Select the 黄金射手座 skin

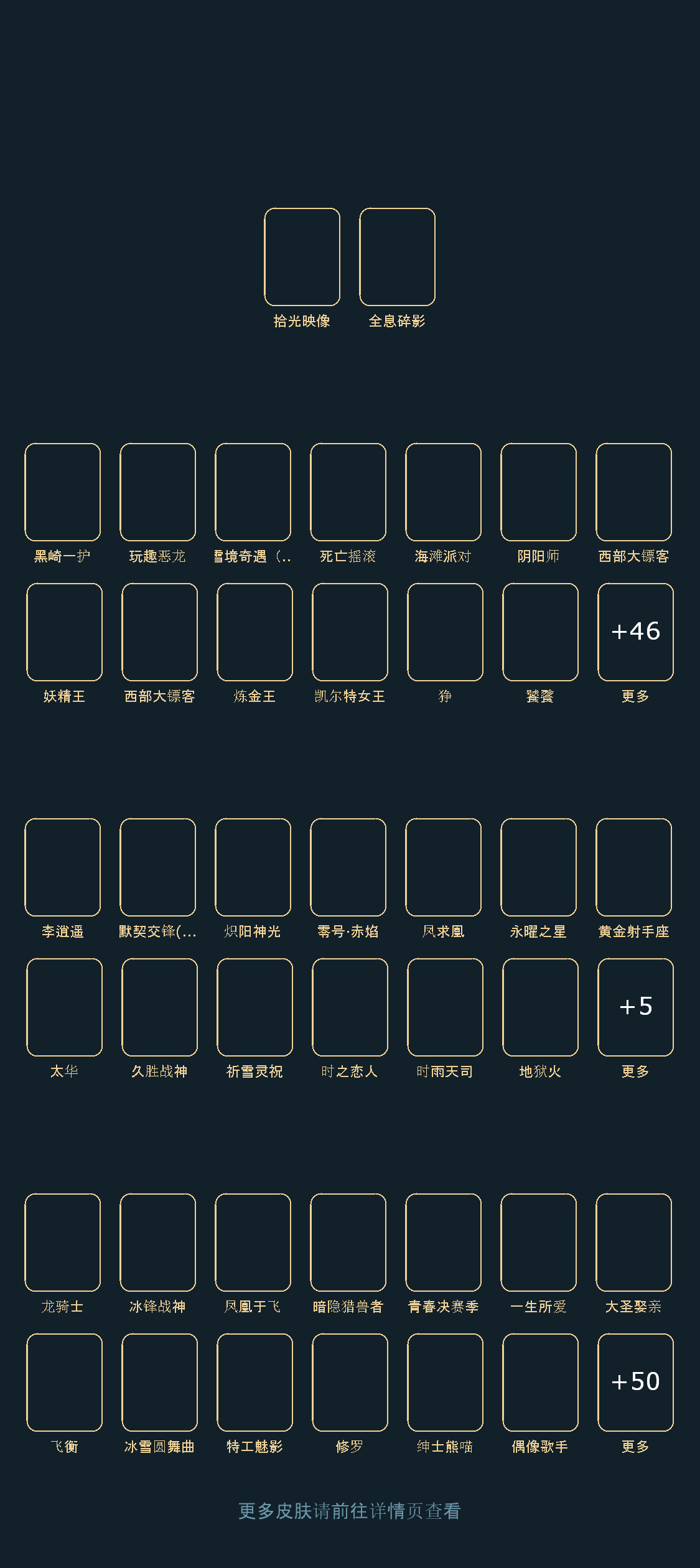(x=633, y=867)
